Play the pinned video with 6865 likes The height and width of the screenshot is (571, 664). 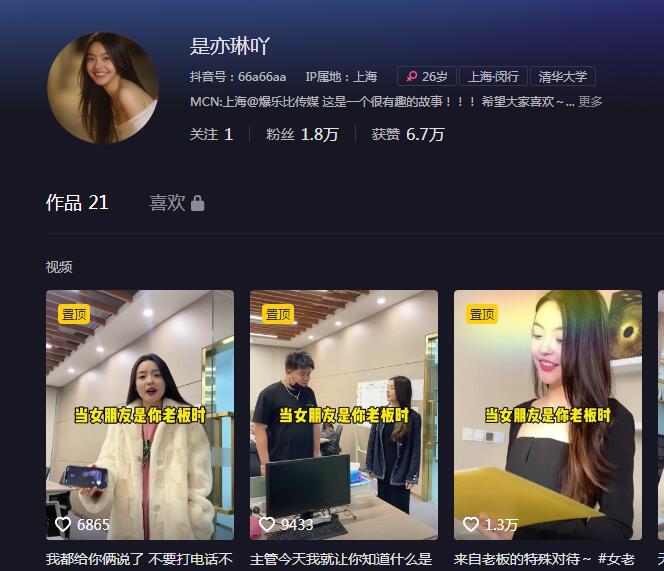tap(140, 414)
